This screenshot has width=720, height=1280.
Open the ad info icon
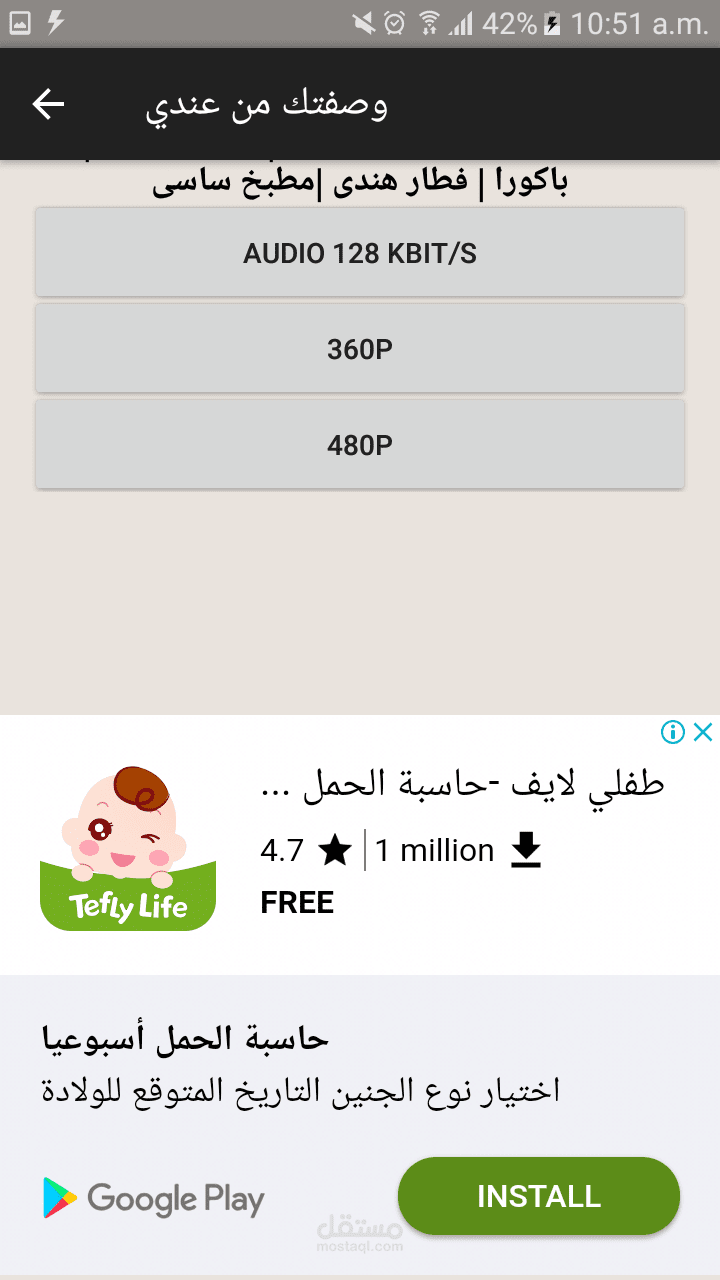pyautogui.click(x=673, y=732)
